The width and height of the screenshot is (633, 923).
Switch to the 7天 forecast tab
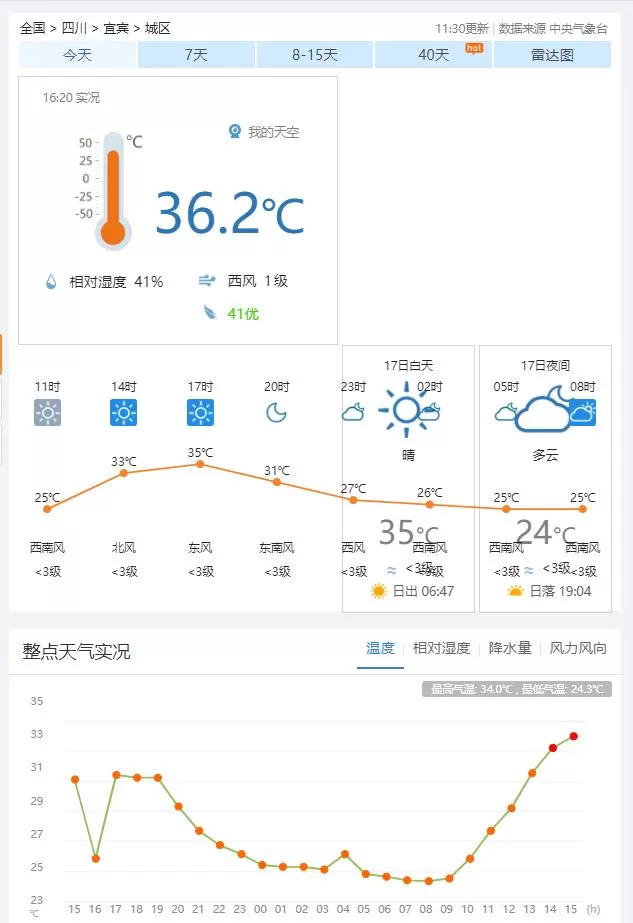(196, 55)
